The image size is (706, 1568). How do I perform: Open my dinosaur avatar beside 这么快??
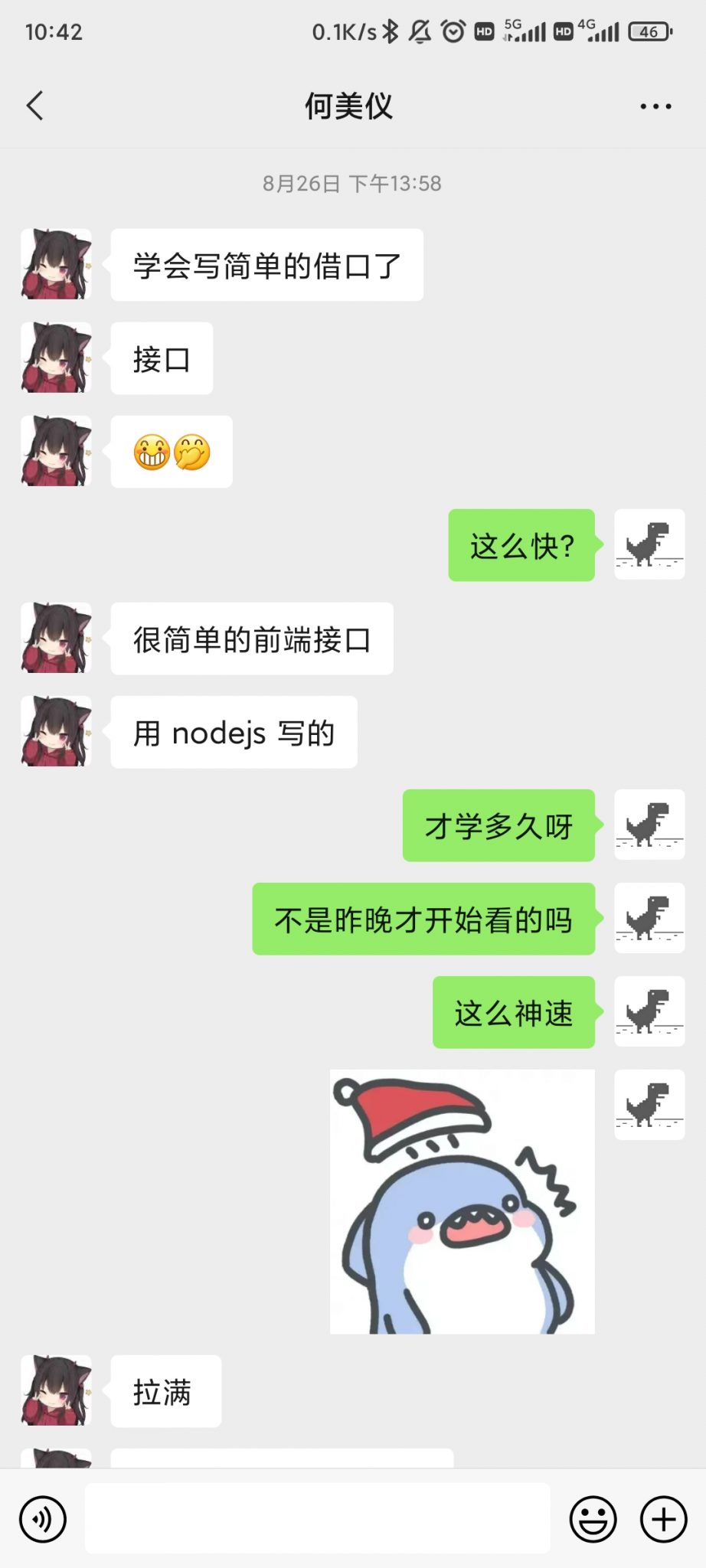click(649, 544)
